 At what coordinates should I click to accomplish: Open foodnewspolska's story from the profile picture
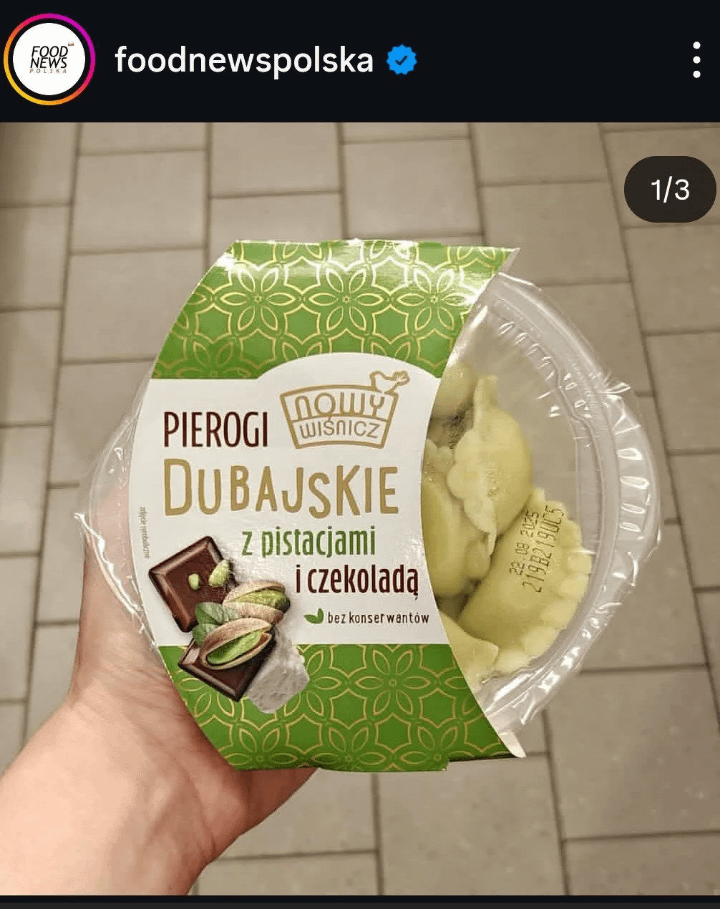click(49, 60)
